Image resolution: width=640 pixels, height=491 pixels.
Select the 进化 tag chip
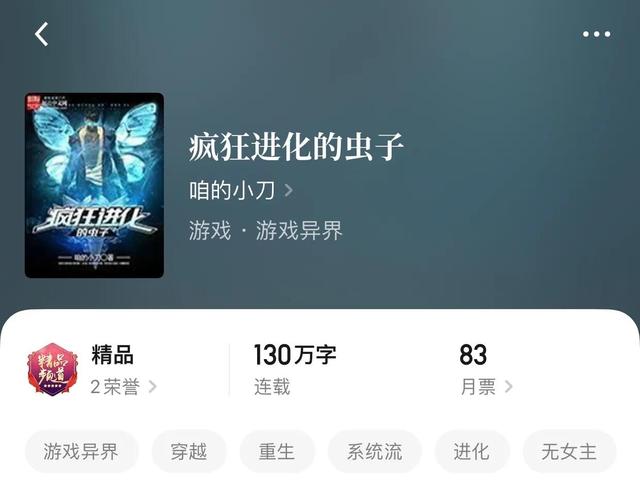pyautogui.click(x=471, y=451)
